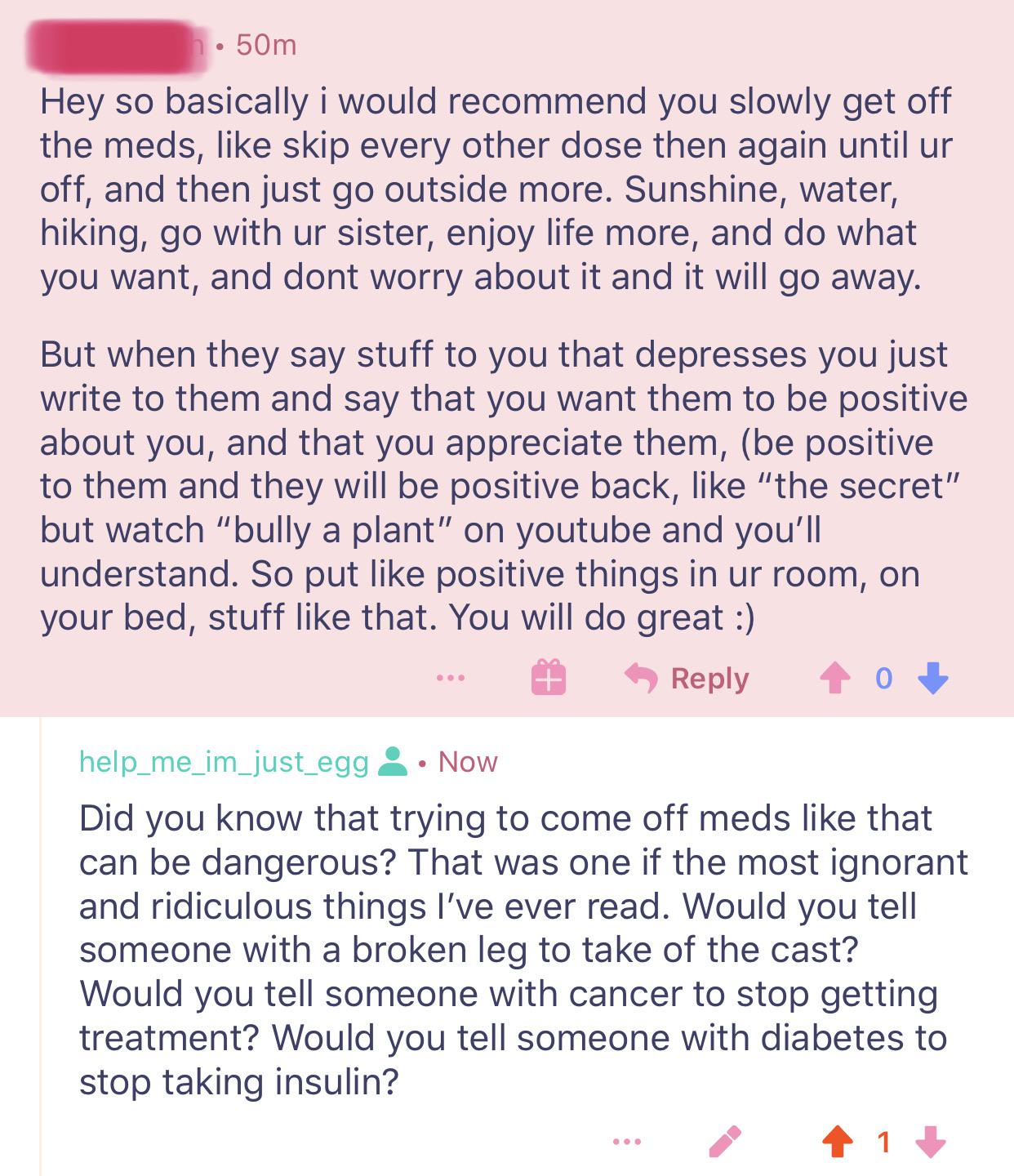This screenshot has width=1014, height=1176.
Task: Open the gift award icon on the first comment
Action: (549, 678)
